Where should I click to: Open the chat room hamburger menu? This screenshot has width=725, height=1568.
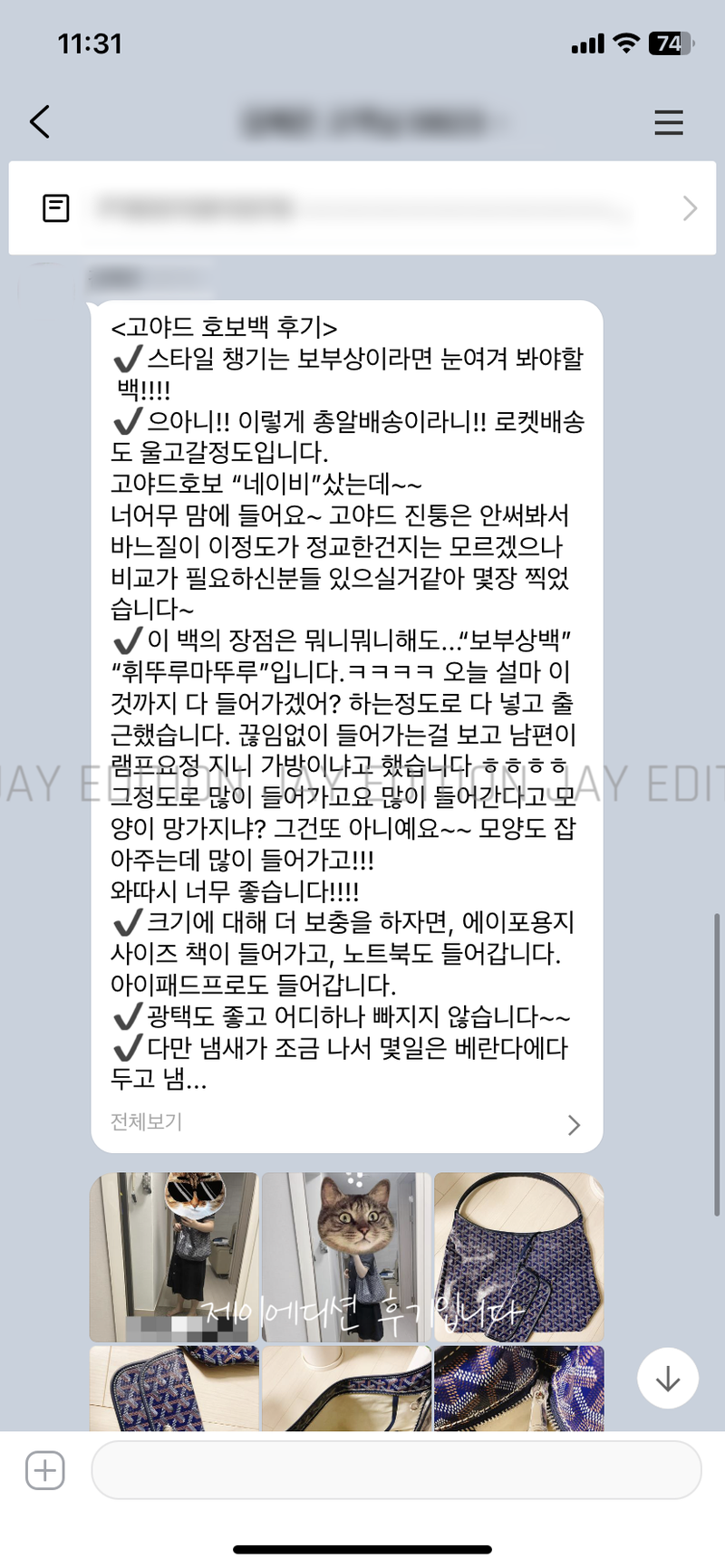[668, 122]
